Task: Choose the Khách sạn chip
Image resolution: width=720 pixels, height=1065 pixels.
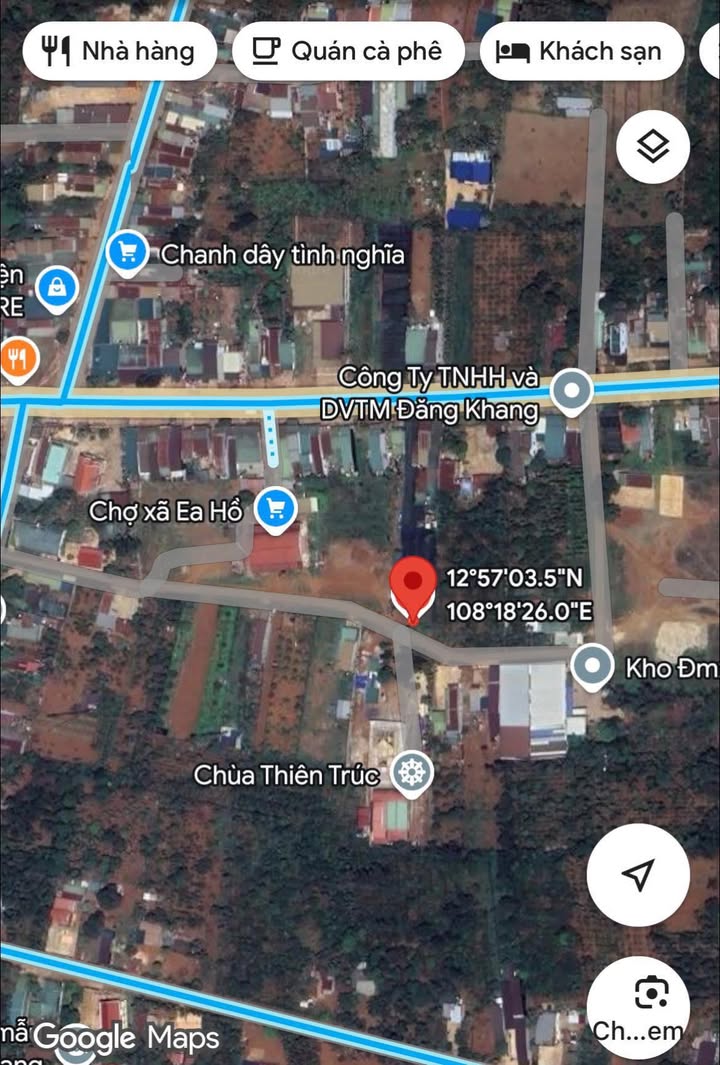Action: click(x=582, y=51)
